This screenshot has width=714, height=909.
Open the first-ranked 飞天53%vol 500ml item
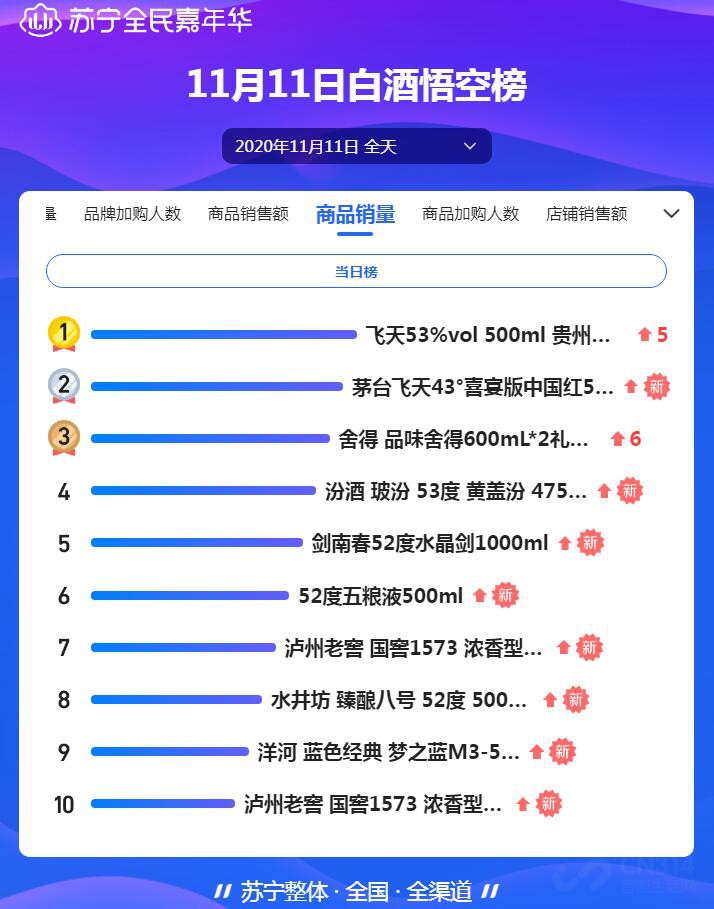(487, 335)
